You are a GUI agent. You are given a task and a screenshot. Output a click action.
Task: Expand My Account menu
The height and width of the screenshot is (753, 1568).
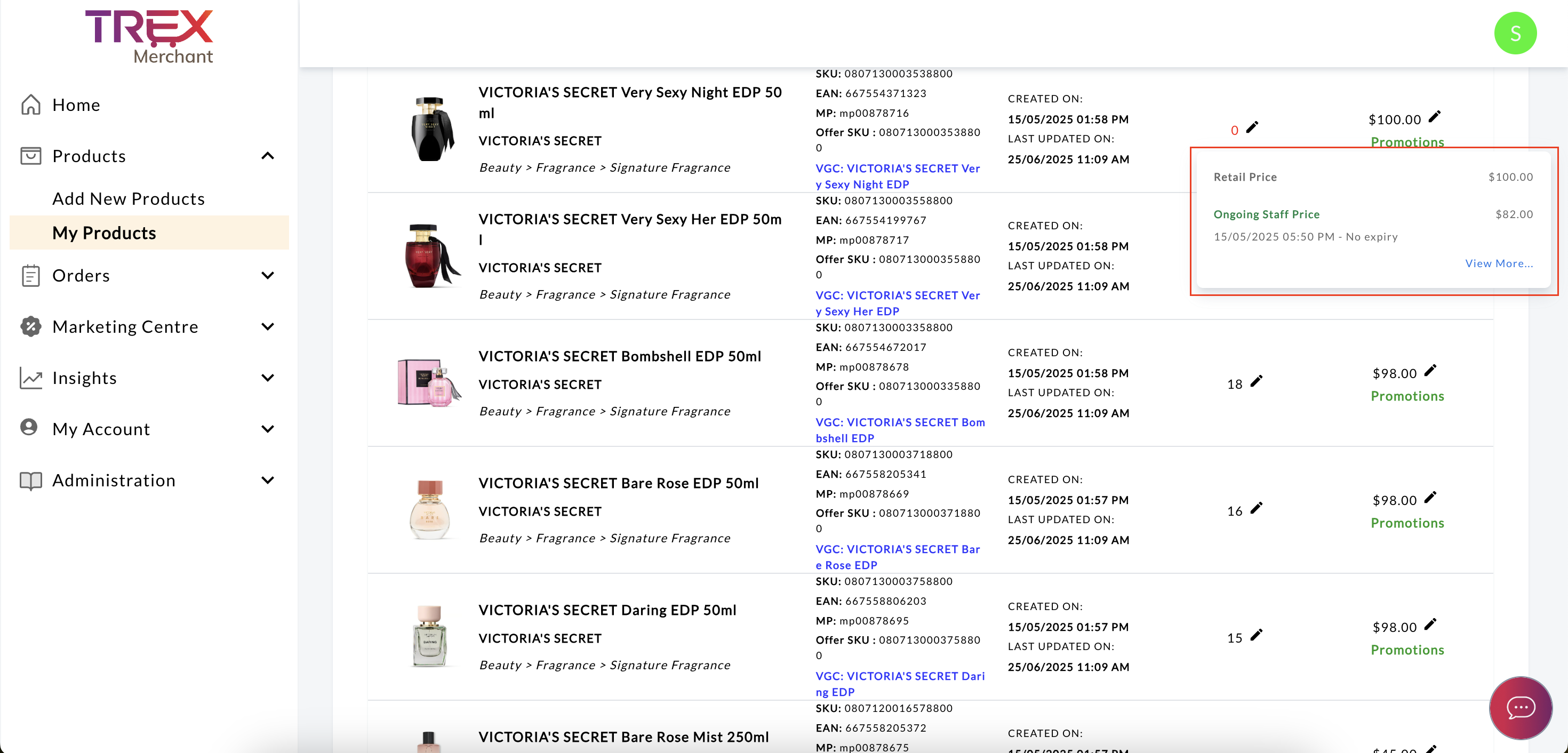[267, 429]
